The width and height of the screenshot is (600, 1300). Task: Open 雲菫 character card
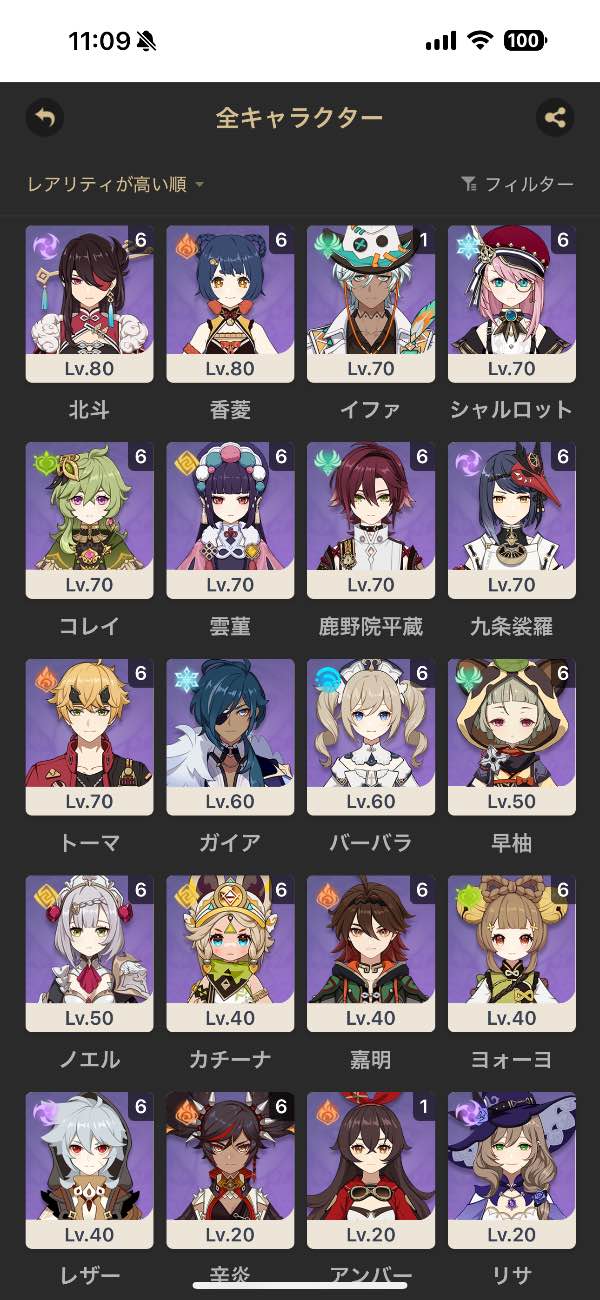230,521
